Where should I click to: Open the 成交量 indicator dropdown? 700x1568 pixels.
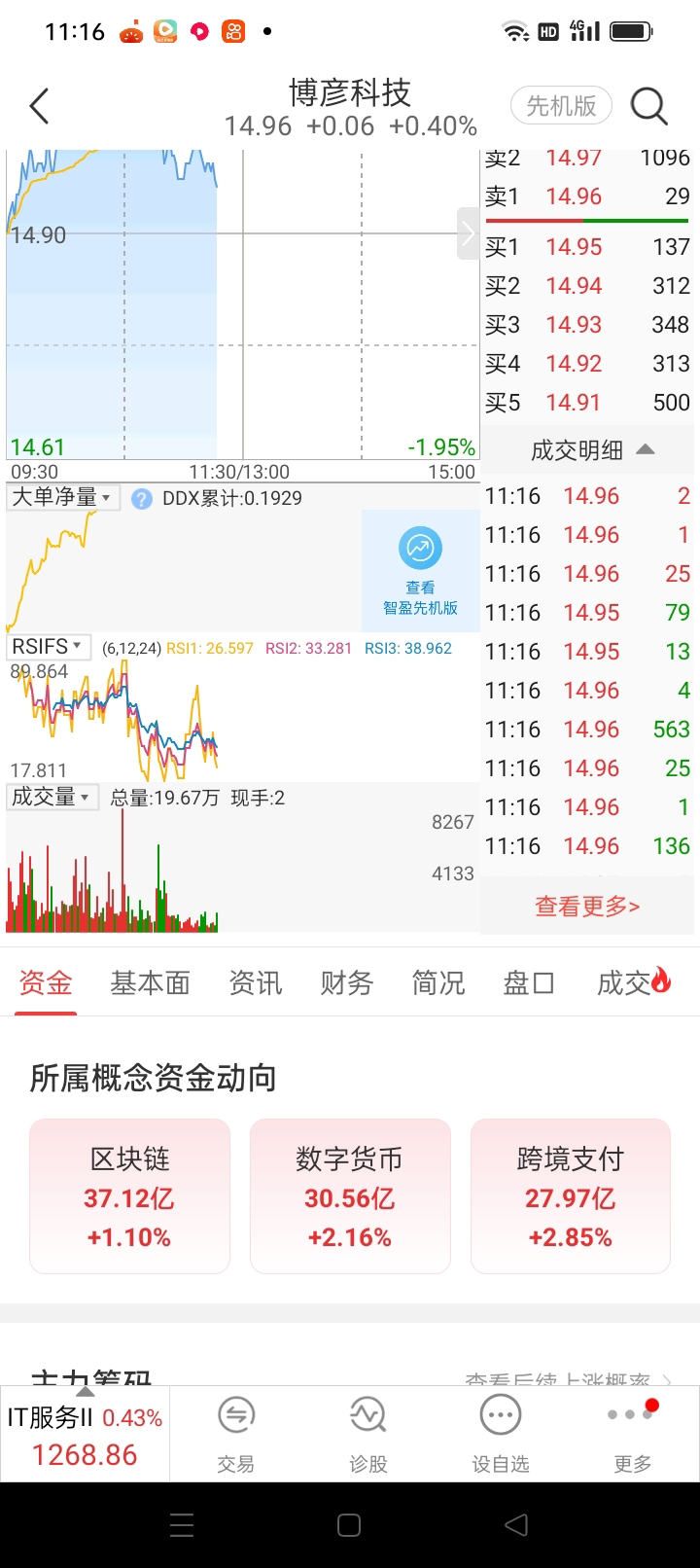pyautogui.click(x=52, y=798)
